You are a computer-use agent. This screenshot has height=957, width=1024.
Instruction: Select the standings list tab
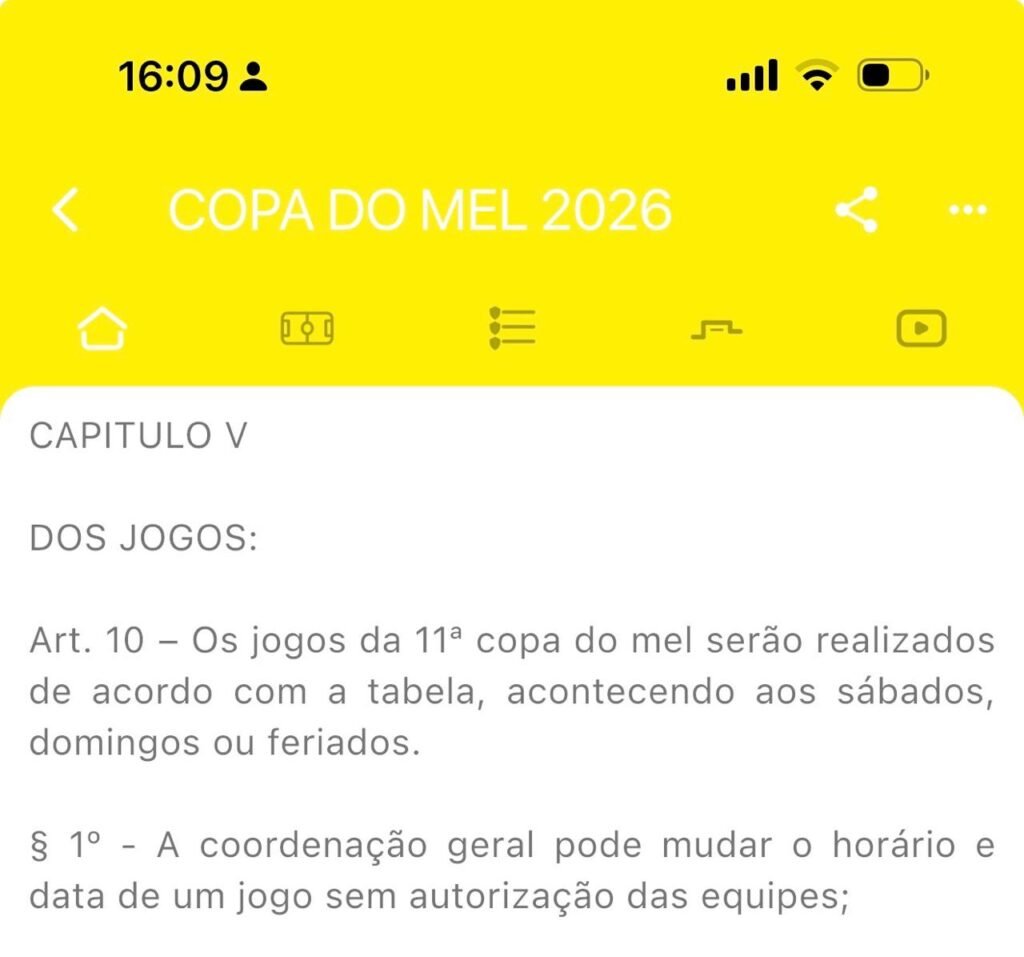coord(512,328)
